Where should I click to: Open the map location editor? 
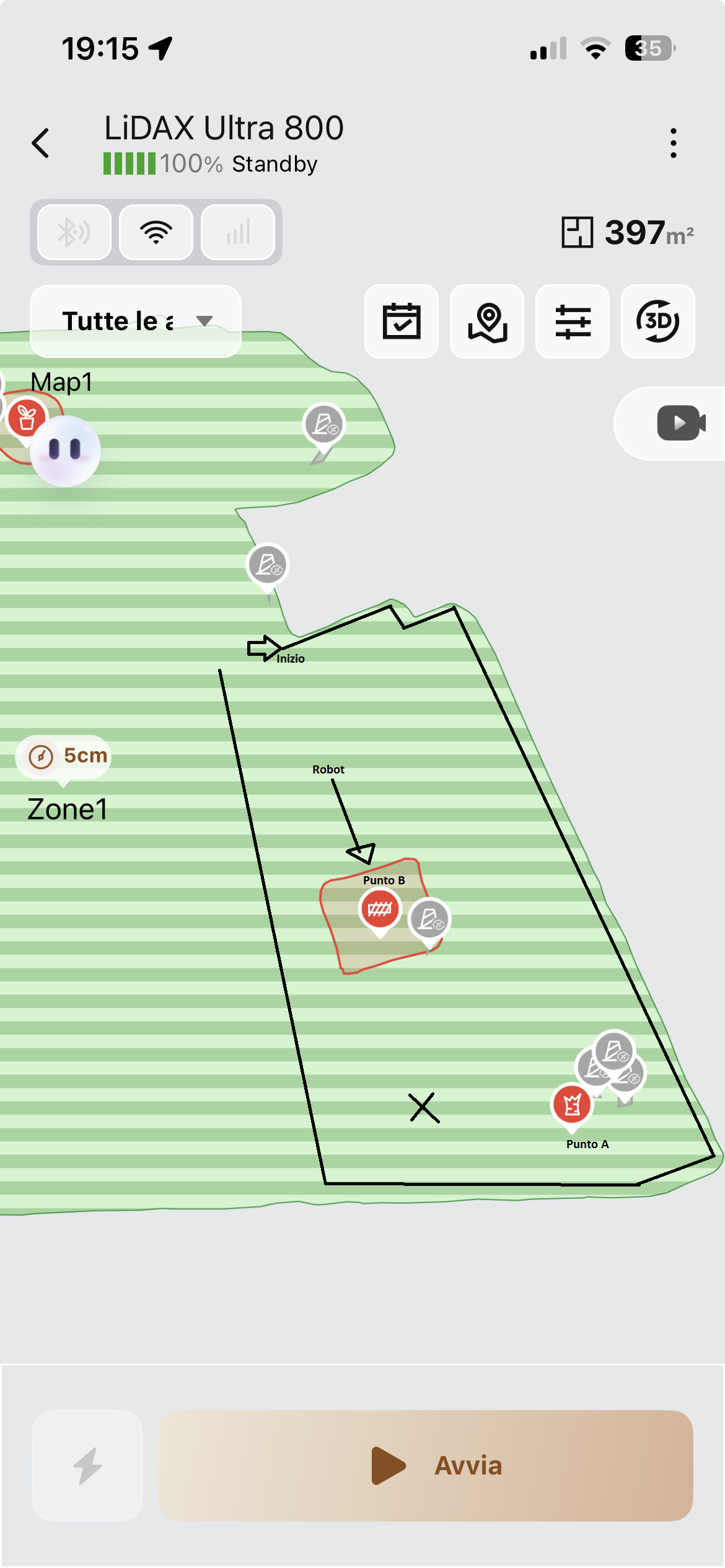coord(487,321)
